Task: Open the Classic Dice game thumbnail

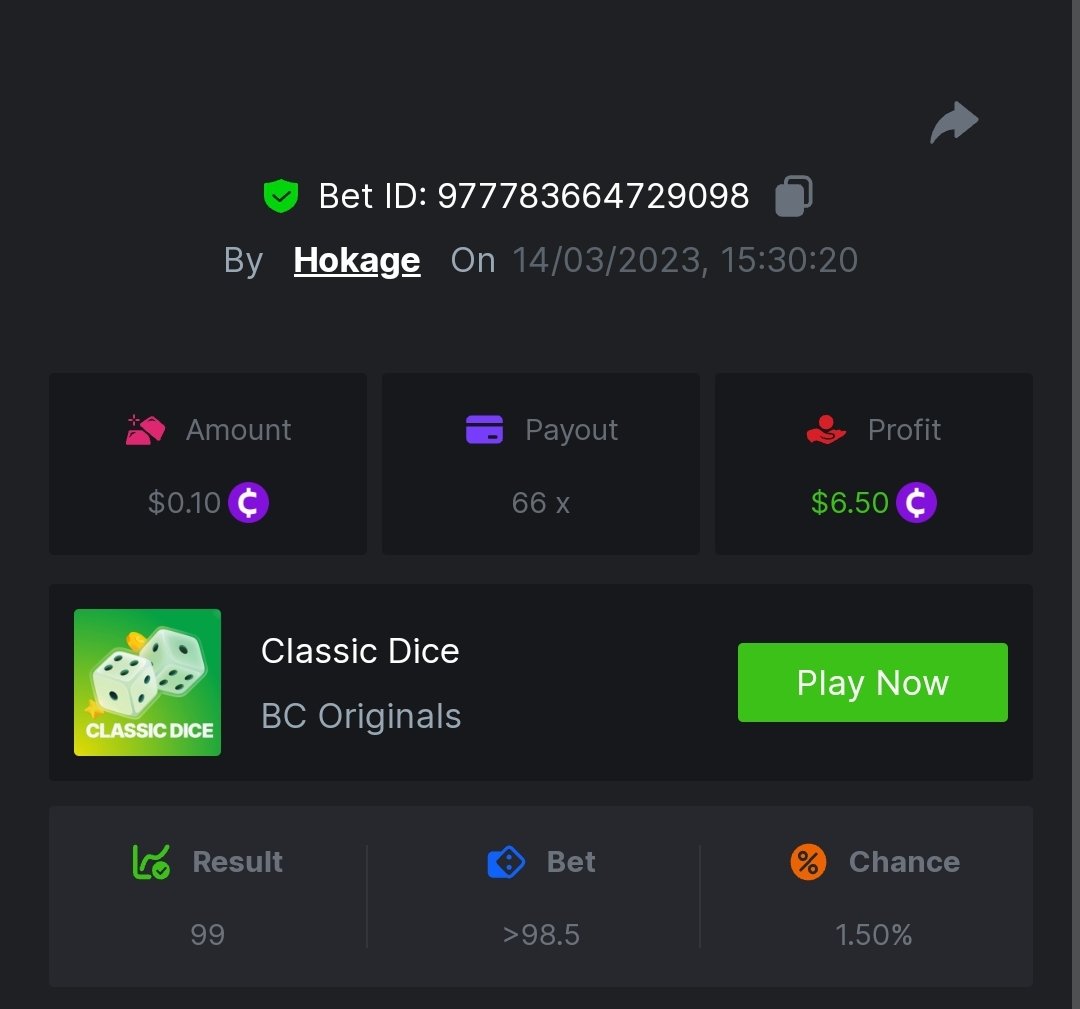Action: [x=147, y=682]
